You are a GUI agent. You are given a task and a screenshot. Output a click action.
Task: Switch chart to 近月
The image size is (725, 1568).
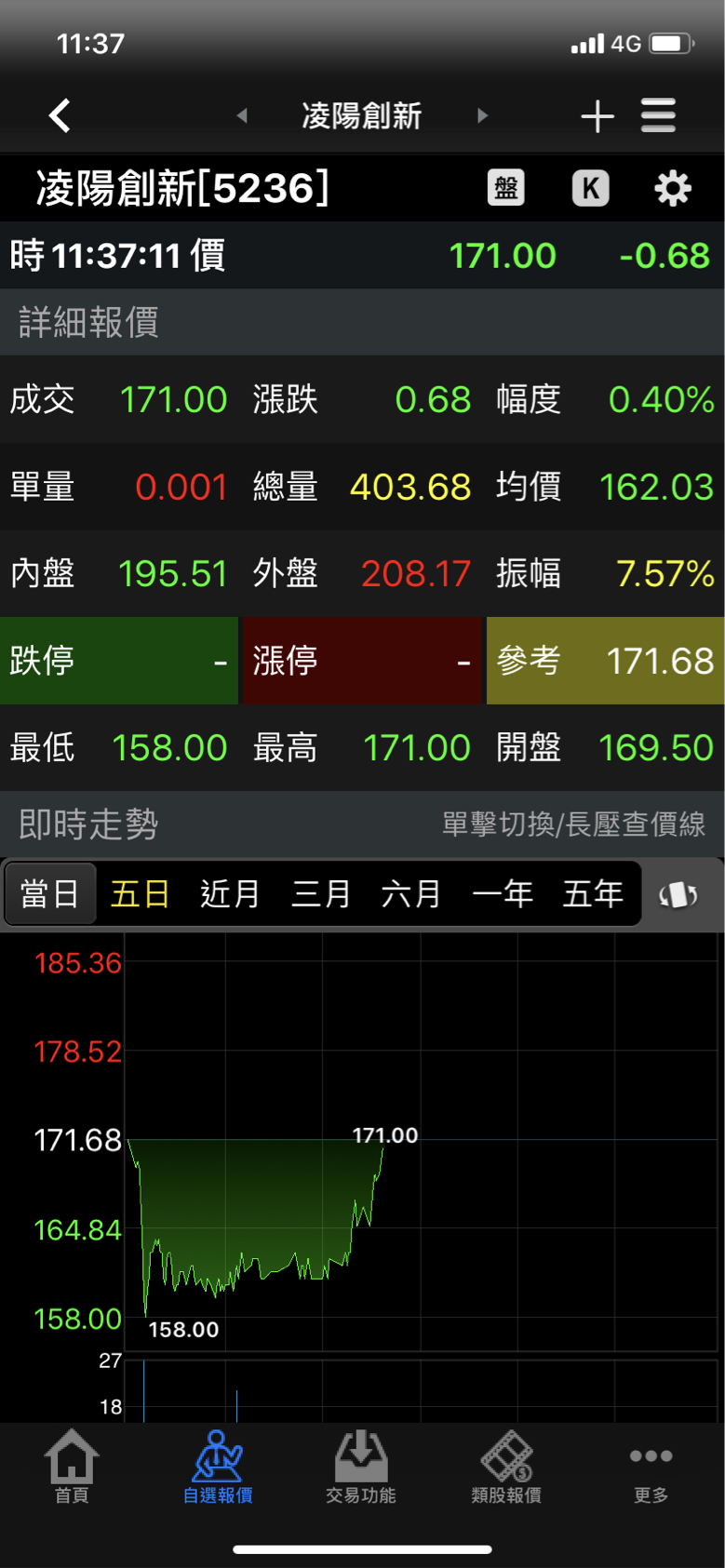tap(230, 894)
